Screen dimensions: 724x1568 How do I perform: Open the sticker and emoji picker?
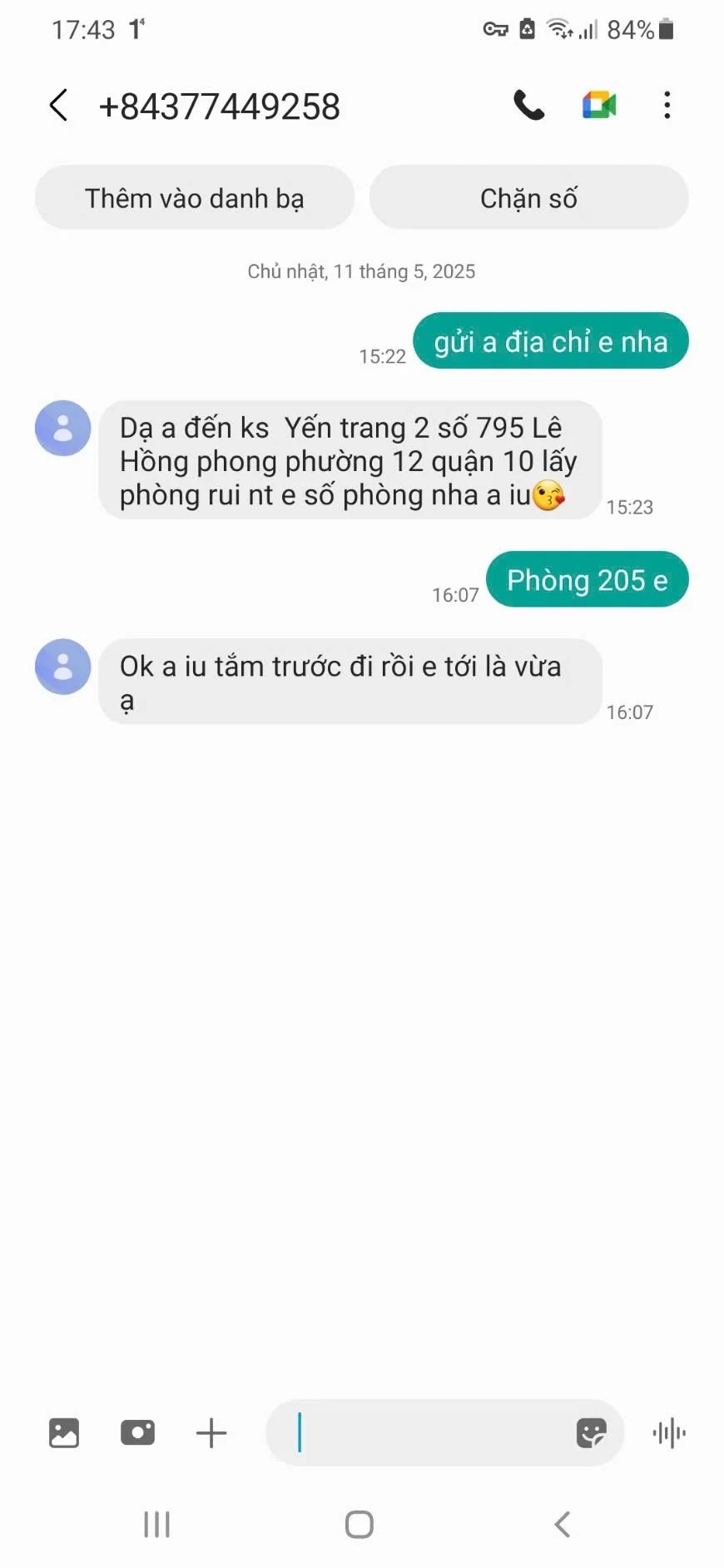(x=591, y=1432)
